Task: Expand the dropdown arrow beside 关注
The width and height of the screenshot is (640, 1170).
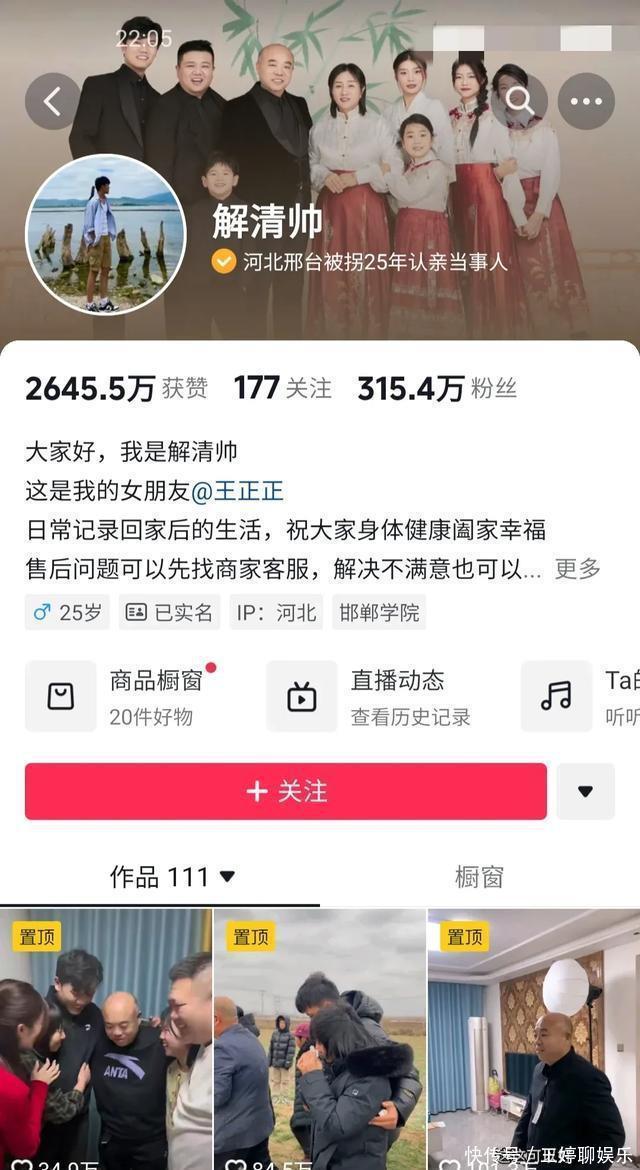Action: pyautogui.click(x=585, y=791)
